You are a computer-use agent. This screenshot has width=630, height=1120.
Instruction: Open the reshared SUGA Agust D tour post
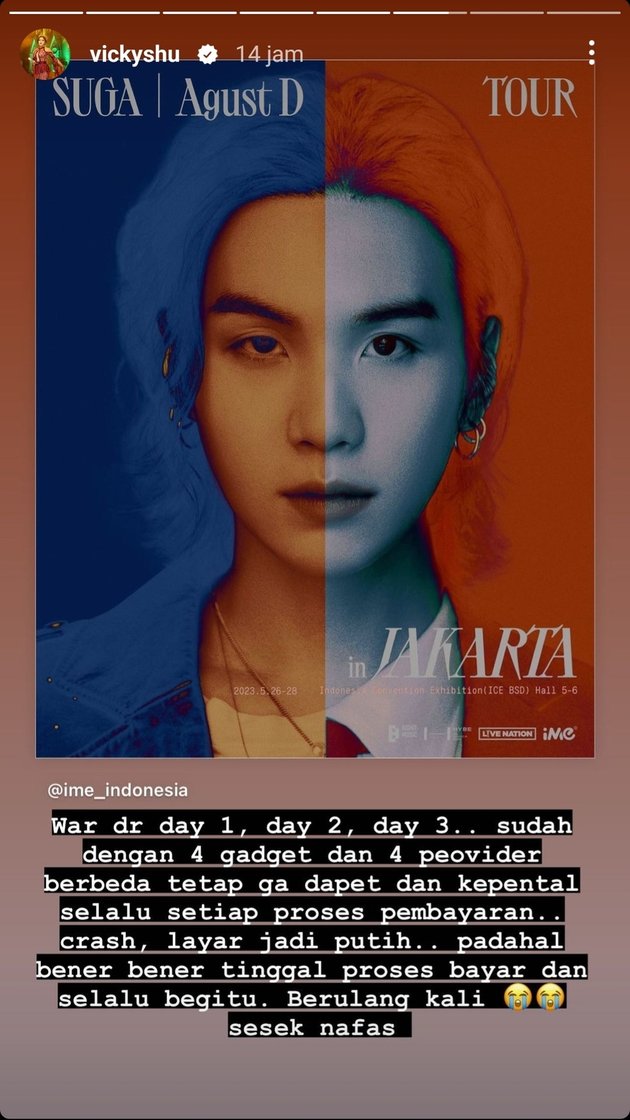point(315,410)
